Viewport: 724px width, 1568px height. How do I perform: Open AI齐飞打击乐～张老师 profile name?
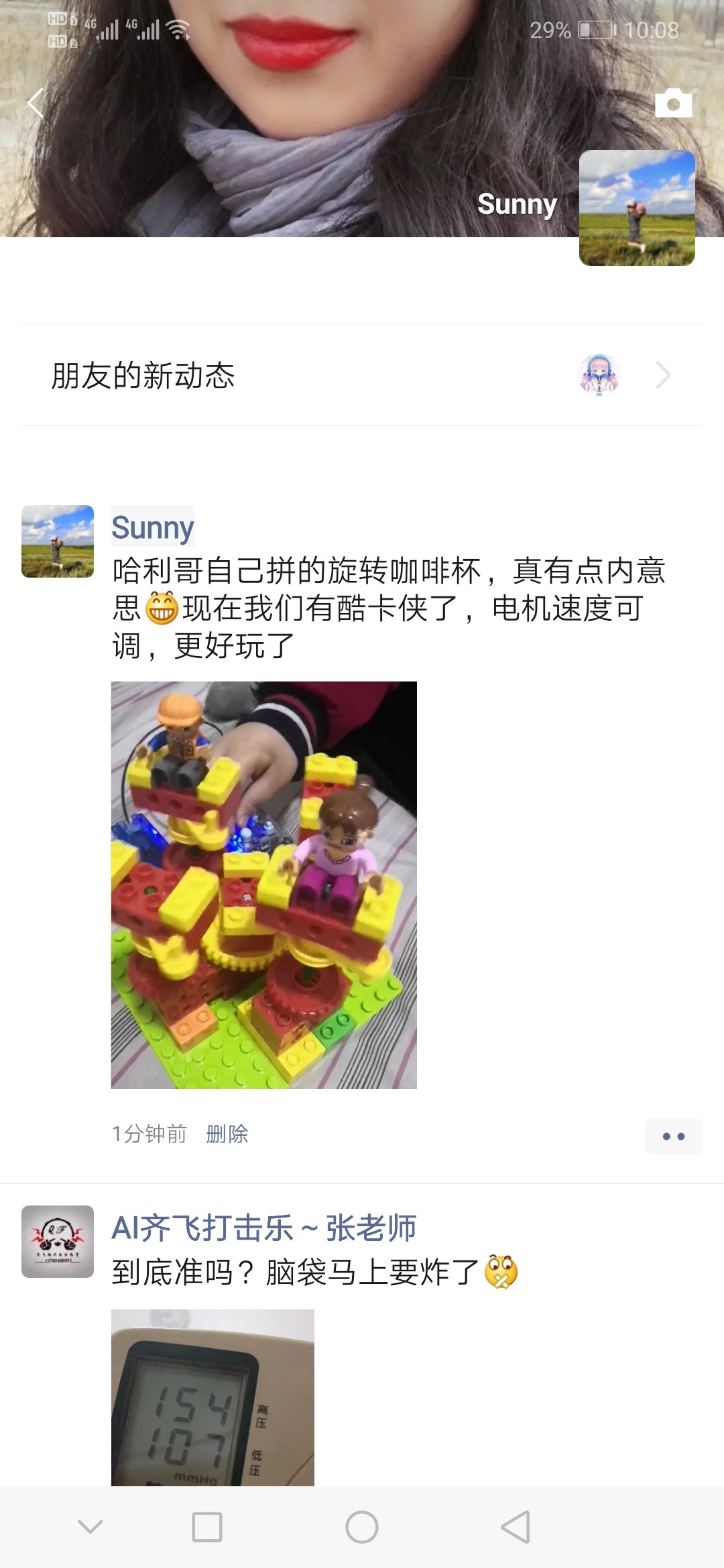264,1228
